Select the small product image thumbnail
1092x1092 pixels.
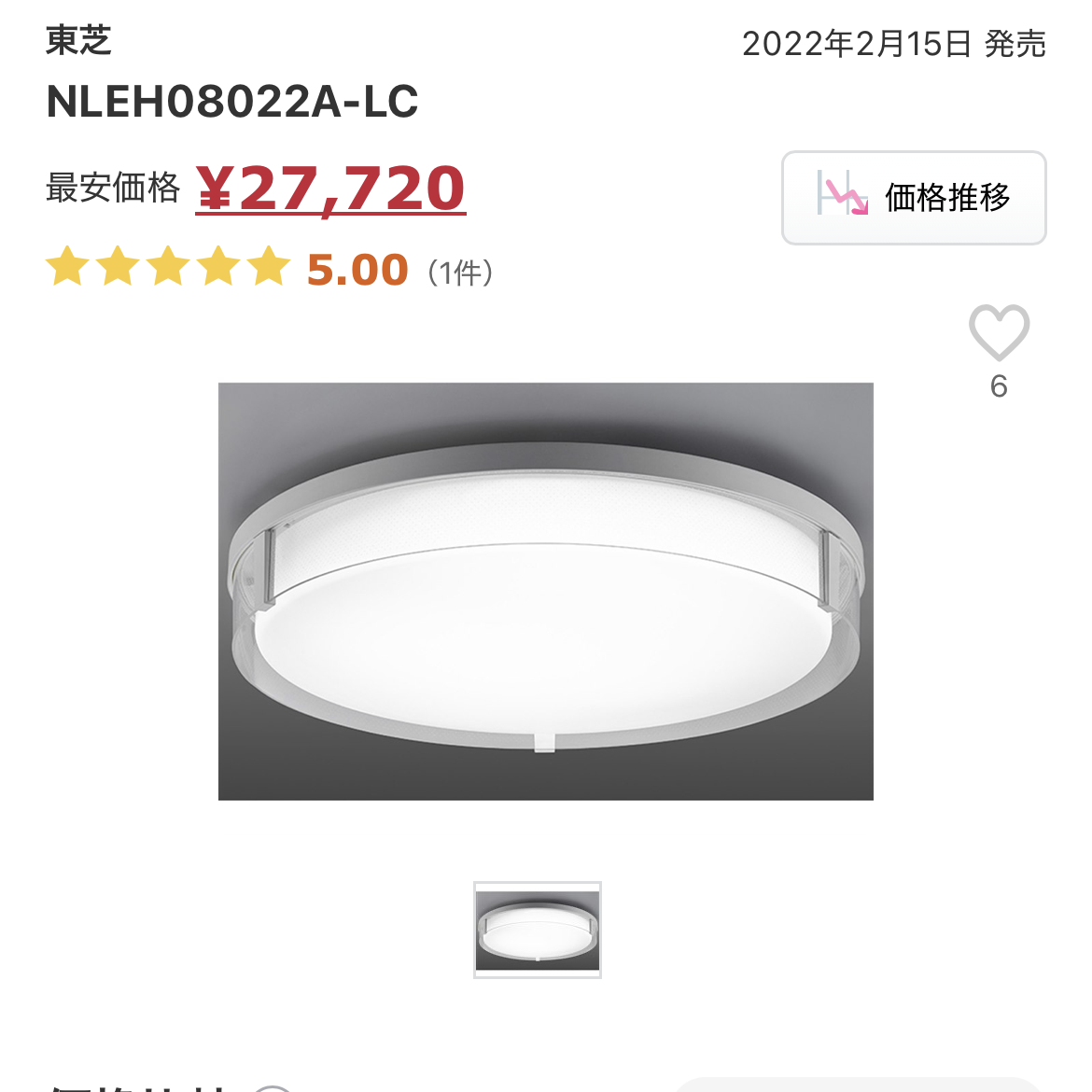pos(537,930)
